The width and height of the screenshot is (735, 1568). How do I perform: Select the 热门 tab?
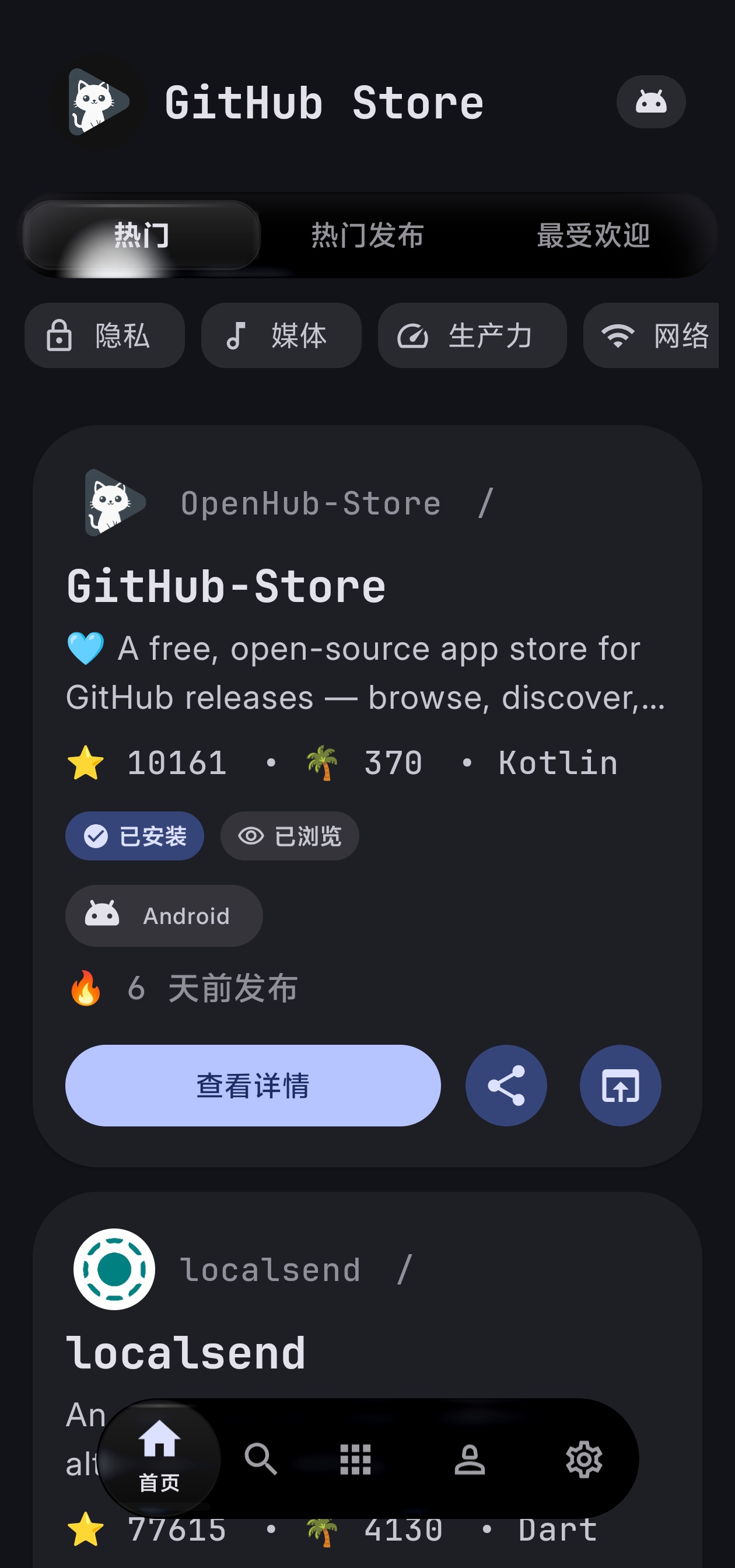coord(142,236)
